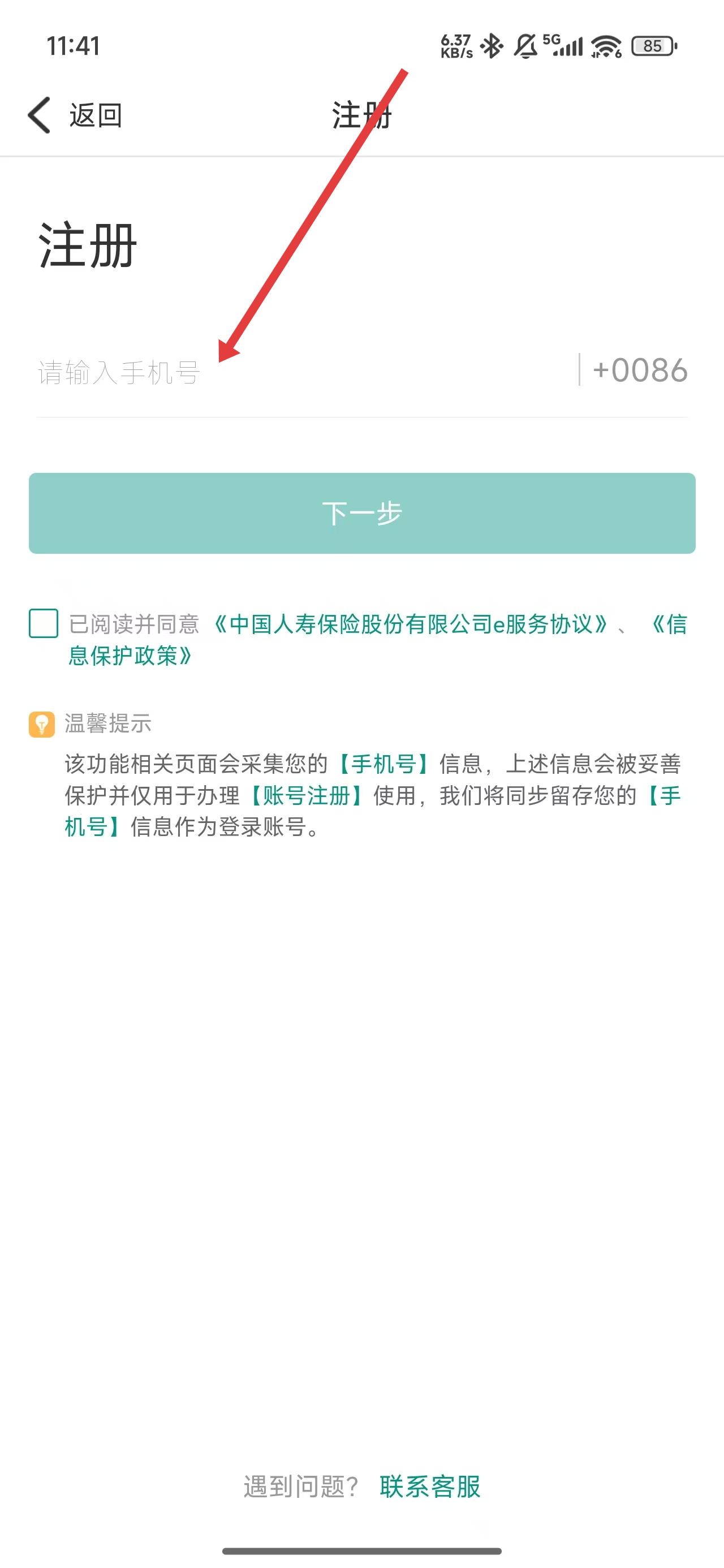Go back using the 返回 button

(x=75, y=115)
